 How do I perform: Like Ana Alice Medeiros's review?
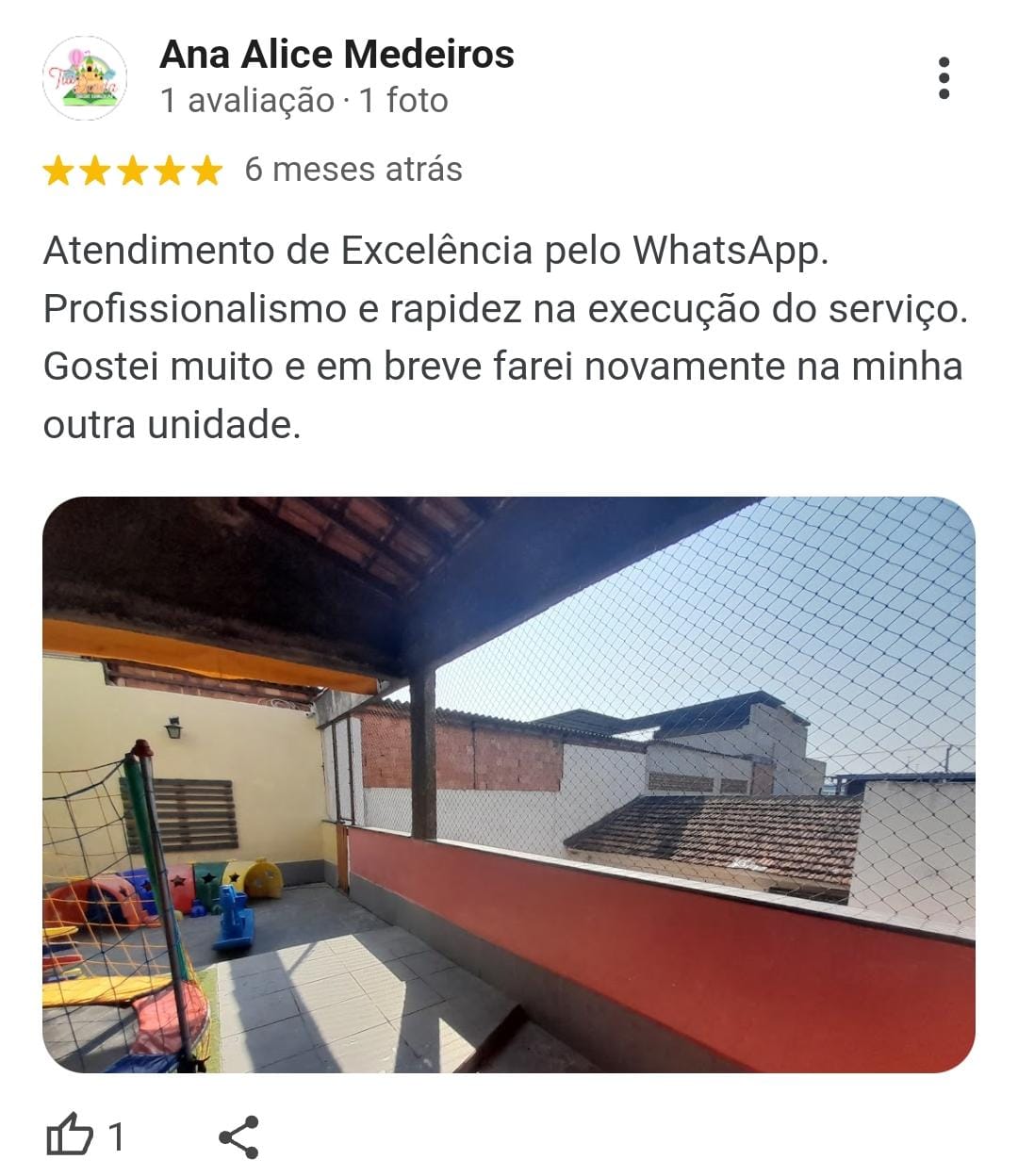pyautogui.click(x=71, y=1135)
